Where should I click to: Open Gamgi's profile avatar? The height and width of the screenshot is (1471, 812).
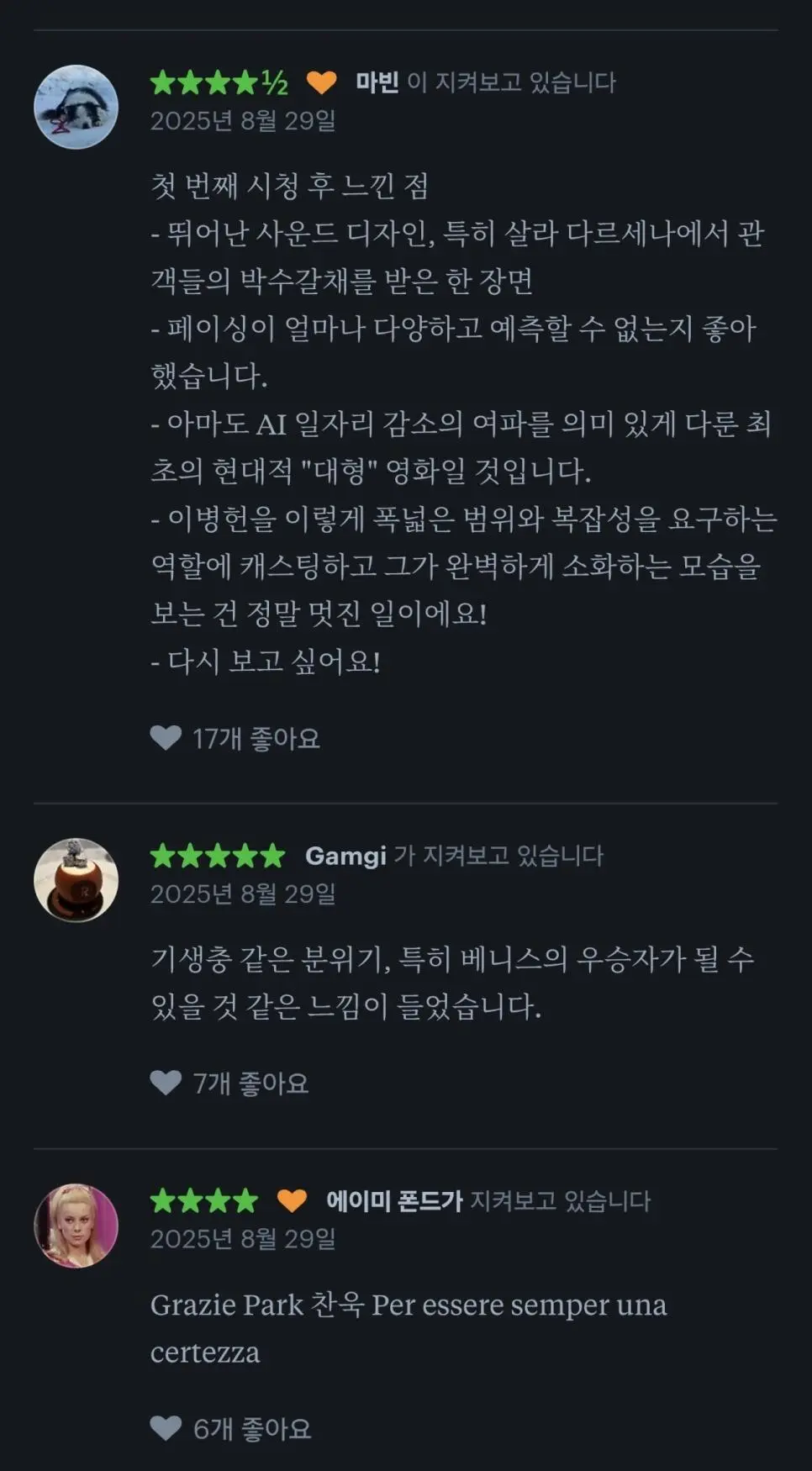tap(76, 880)
